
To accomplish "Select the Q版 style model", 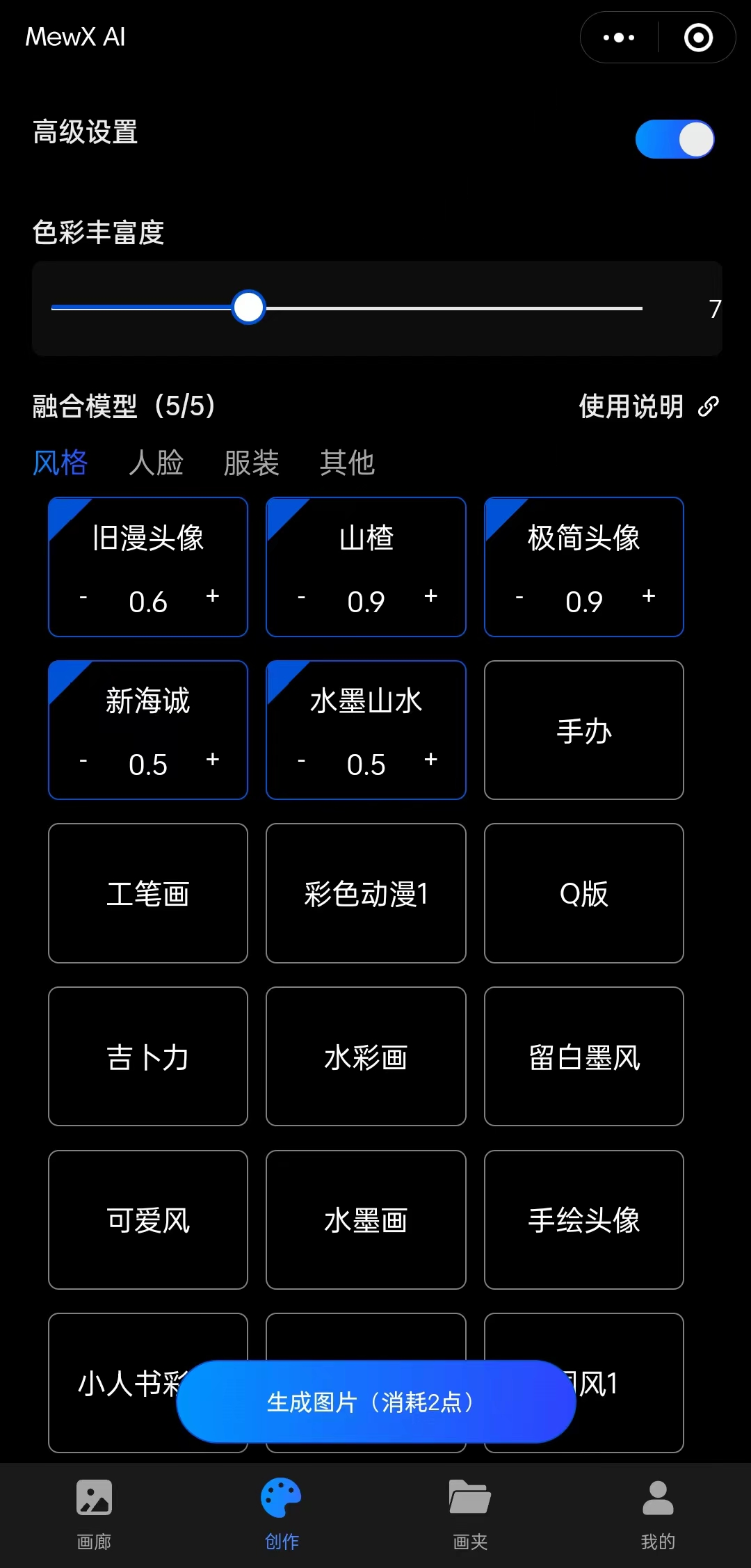I will tap(583, 893).
